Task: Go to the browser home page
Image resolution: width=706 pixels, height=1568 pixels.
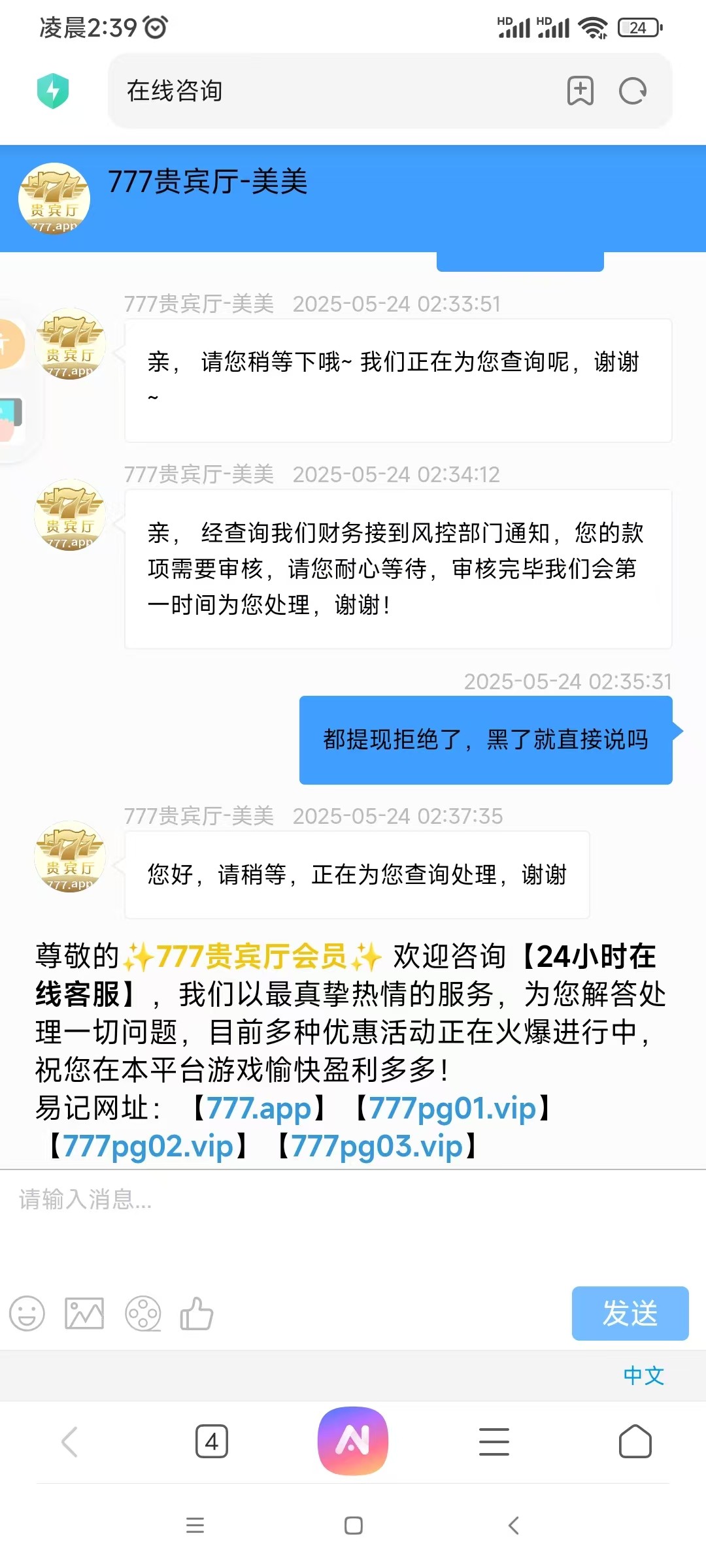Action: point(635,1442)
